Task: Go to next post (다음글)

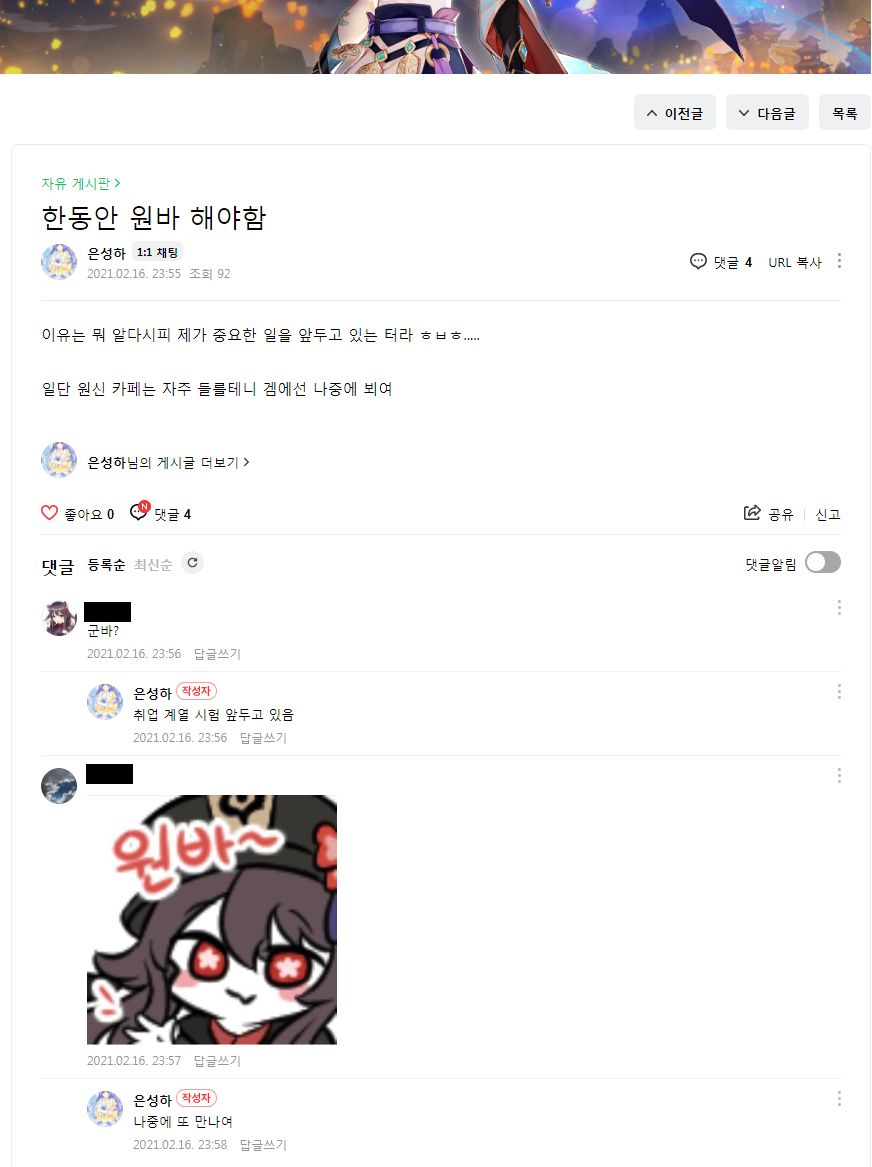Action: [x=767, y=113]
